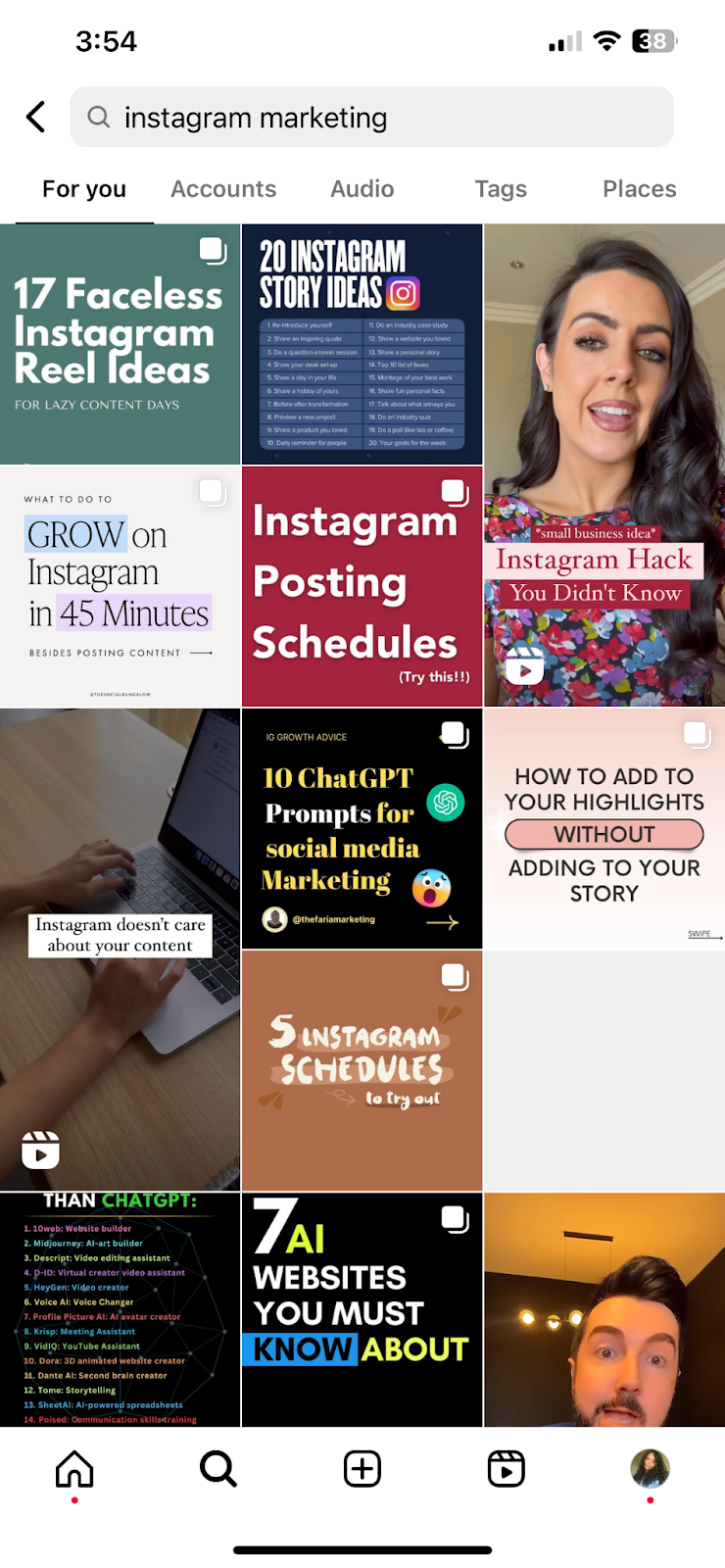The width and height of the screenshot is (725, 1568).
Task: Open the 20 Instagram Story Ideas post
Action: coord(362,344)
